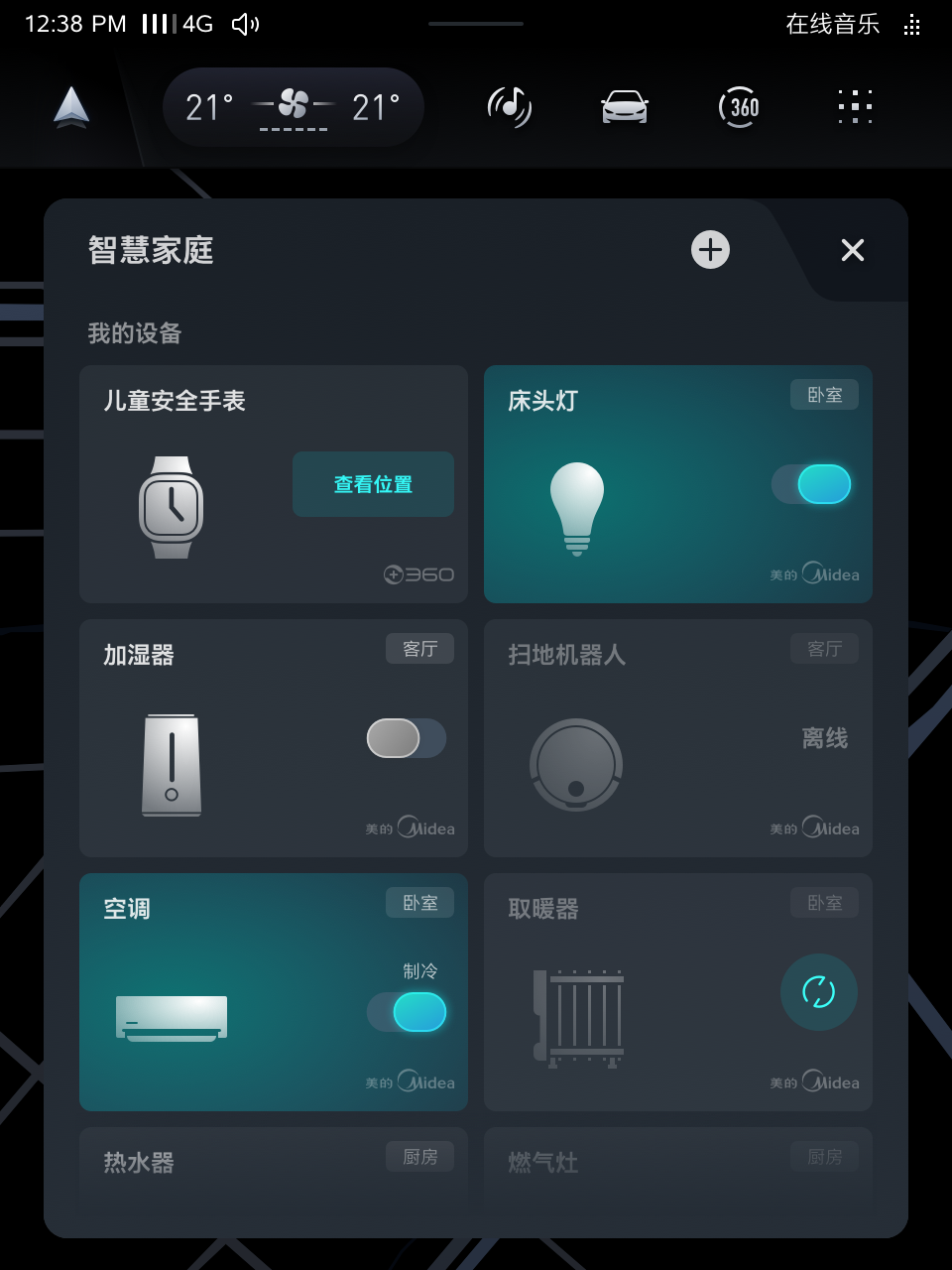Open the navigation arrow in the top bar
This screenshot has height=1270, width=952.
[71, 107]
